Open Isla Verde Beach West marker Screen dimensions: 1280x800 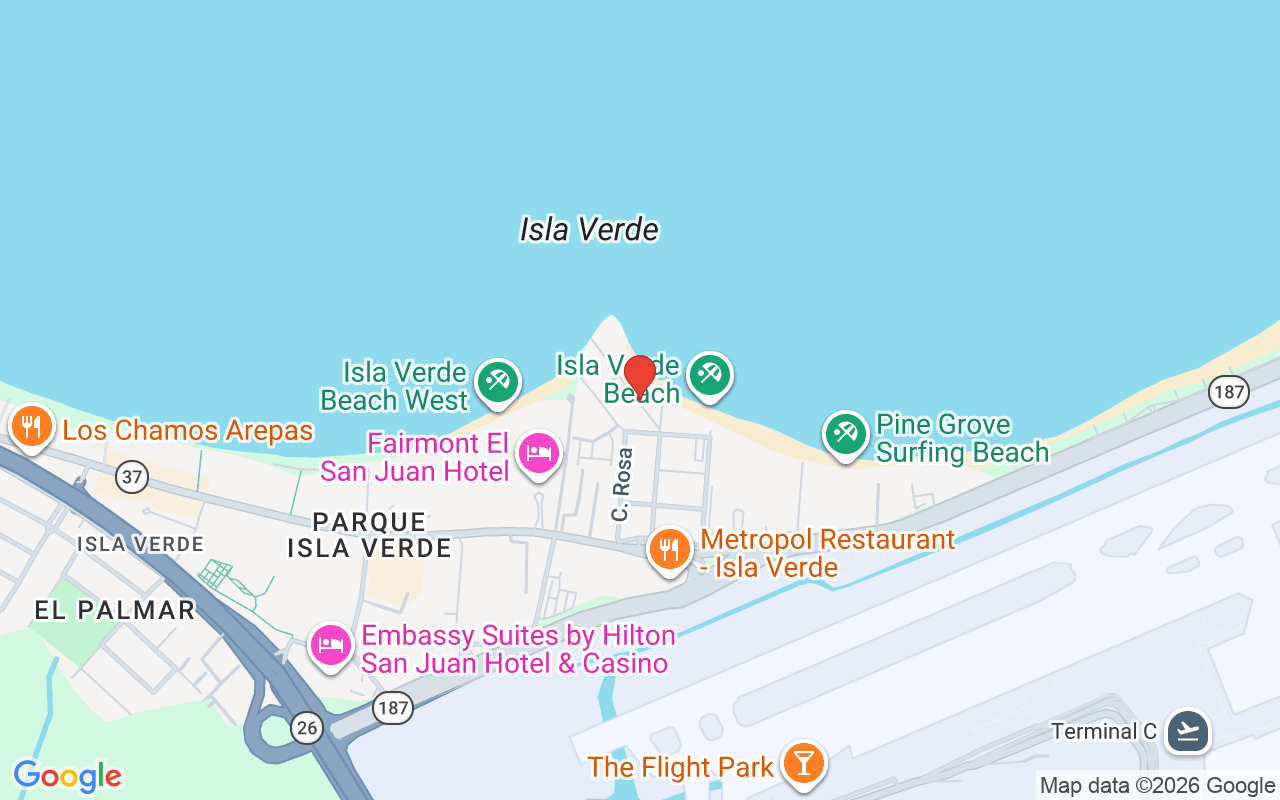click(x=497, y=382)
